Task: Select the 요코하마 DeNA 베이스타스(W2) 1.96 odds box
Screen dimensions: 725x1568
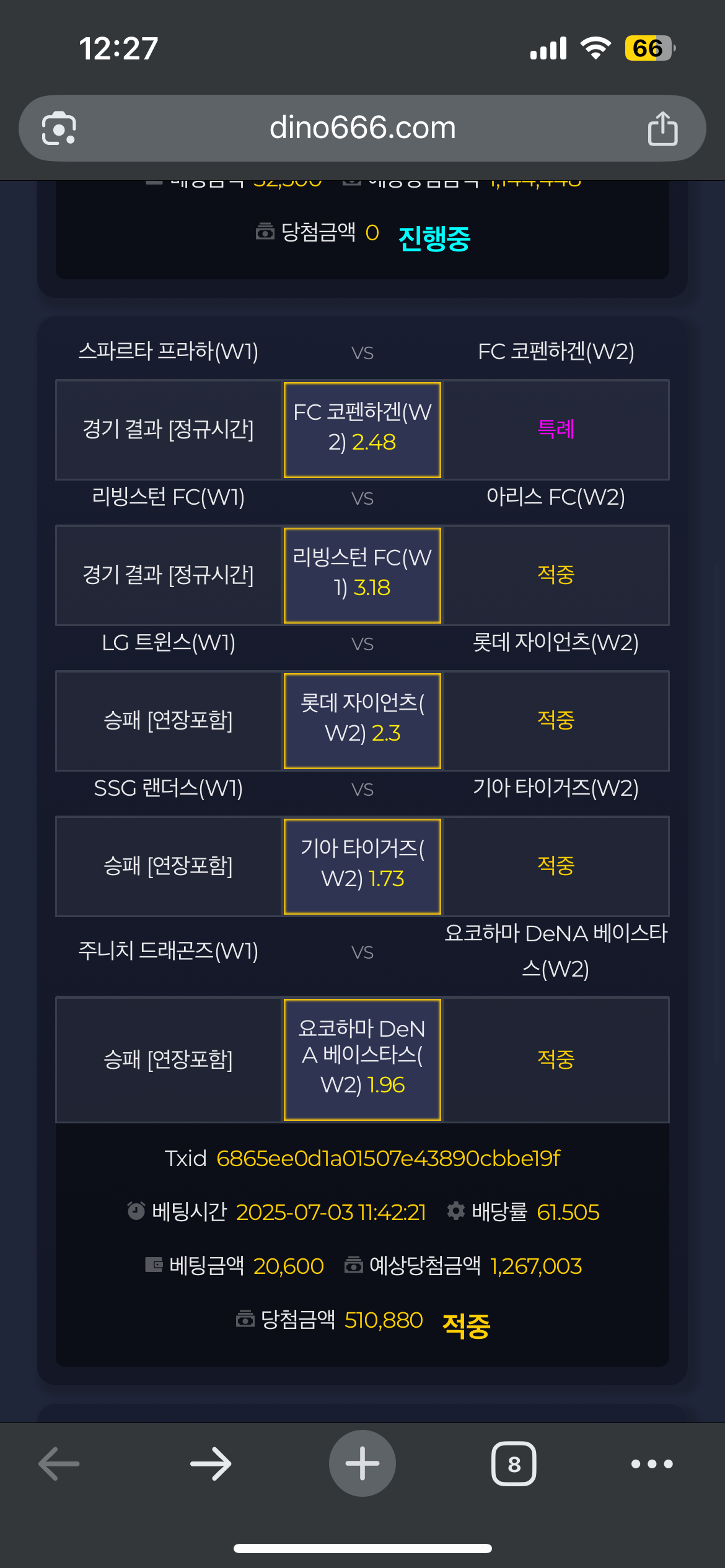Action: (x=362, y=1060)
